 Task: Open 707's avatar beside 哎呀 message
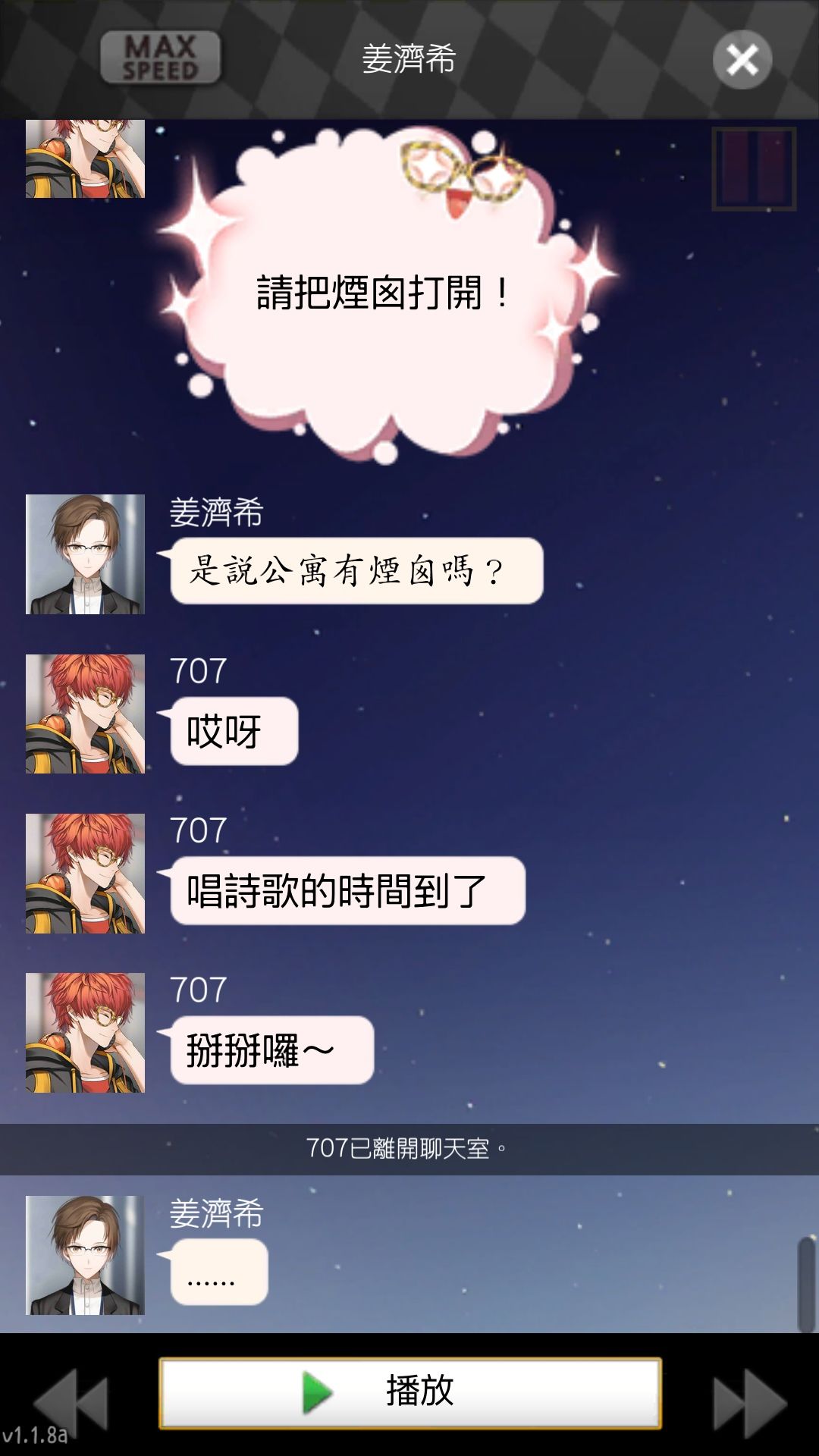[85, 714]
